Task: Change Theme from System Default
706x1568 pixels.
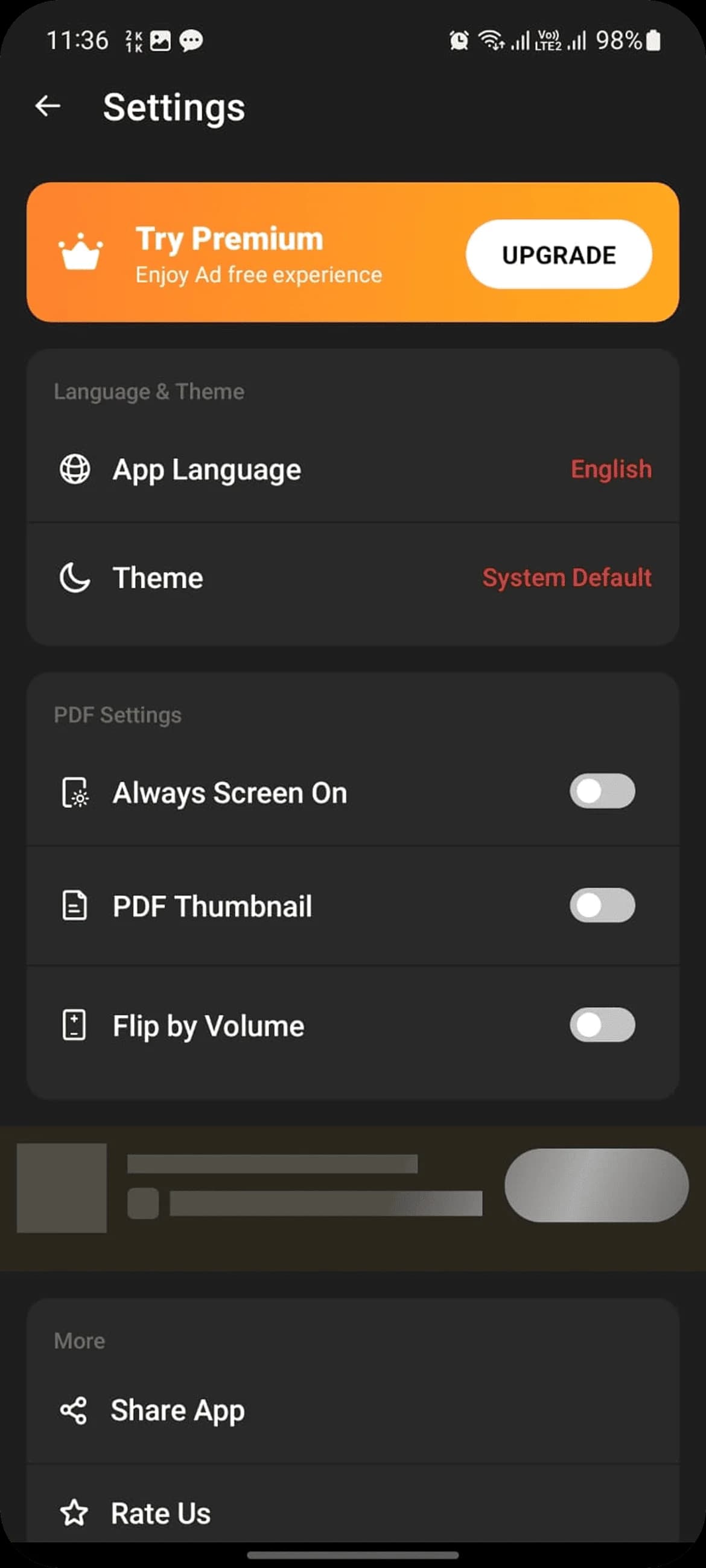Action: click(x=354, y=578)
